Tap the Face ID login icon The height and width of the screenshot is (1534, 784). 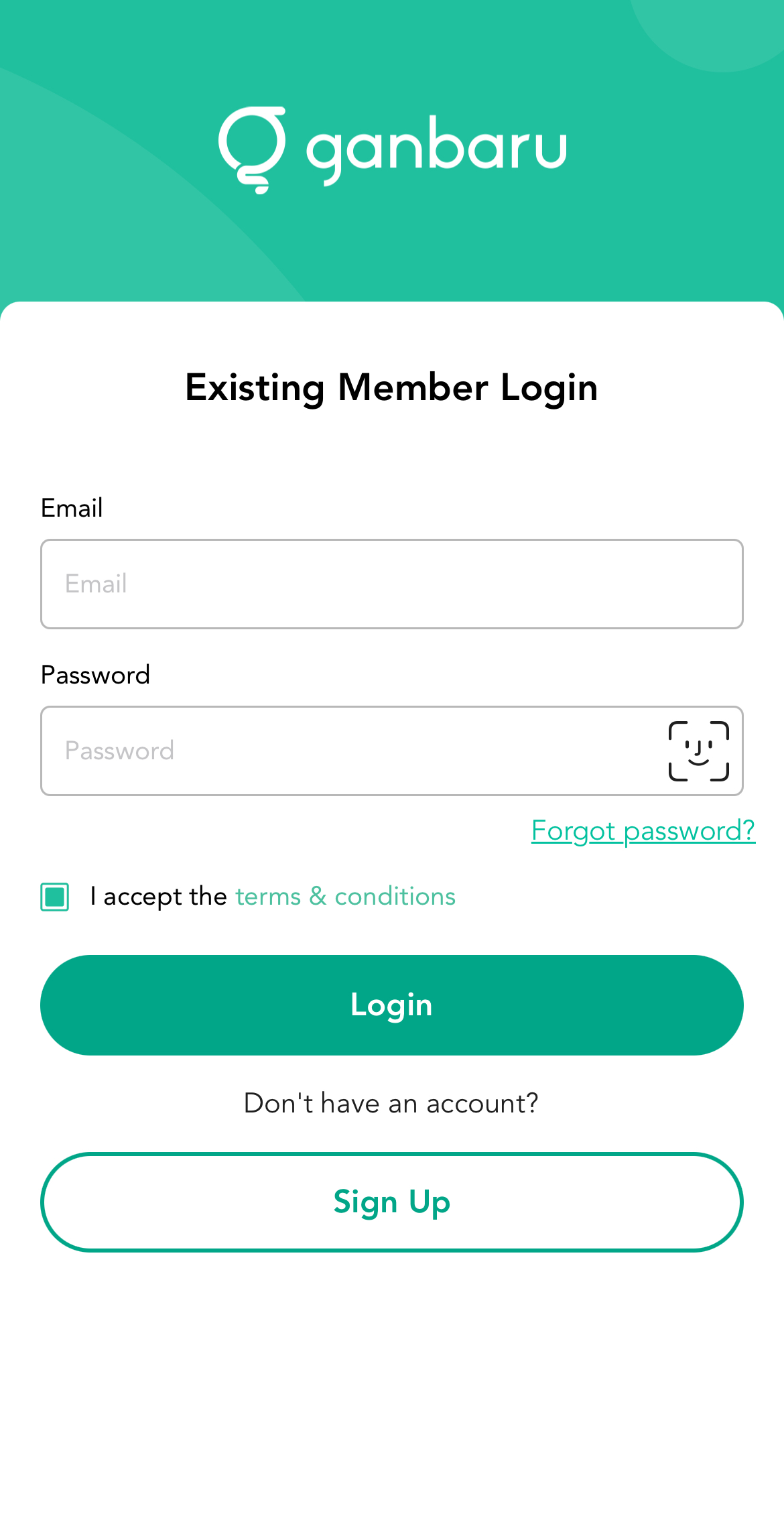(x=698, y=751)
